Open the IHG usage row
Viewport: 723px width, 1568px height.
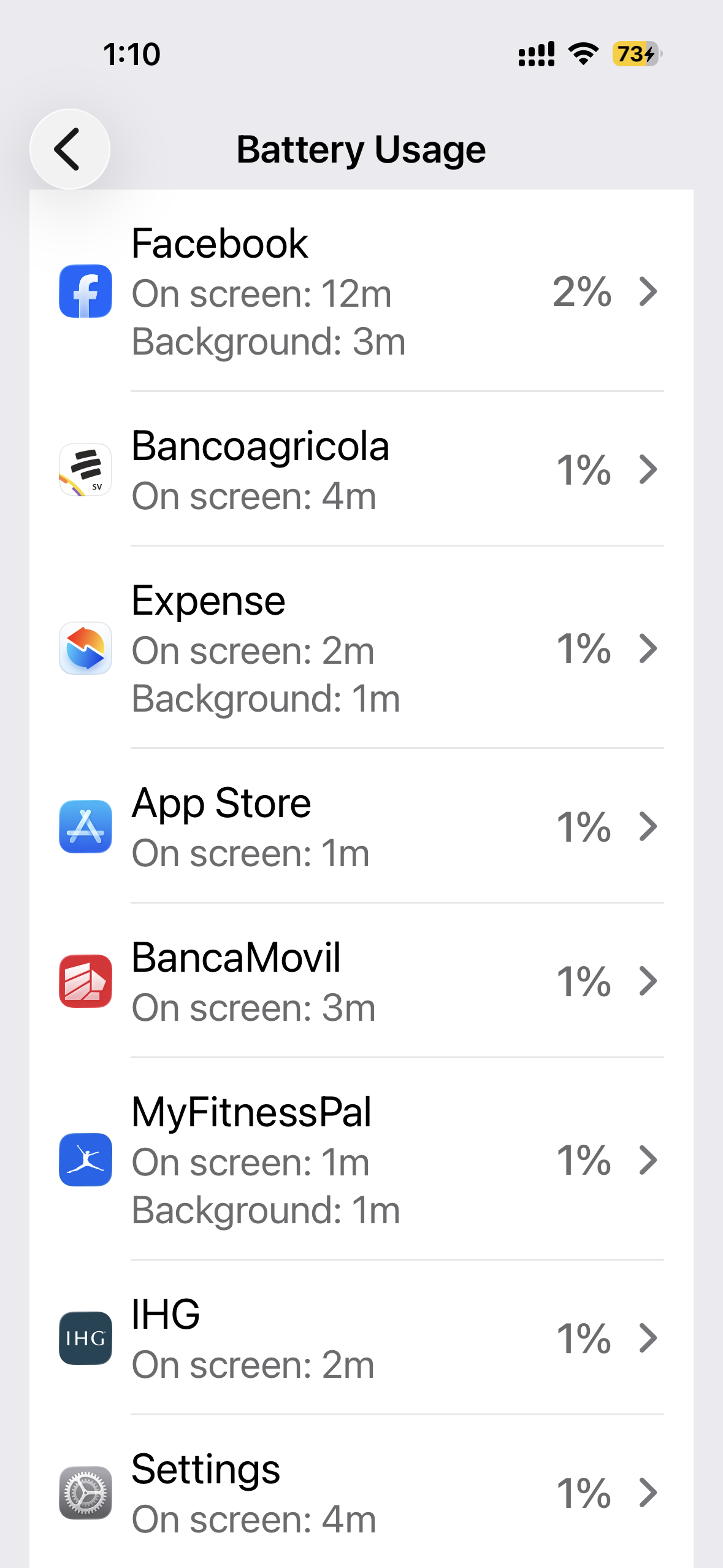[x=361, y=1339]
